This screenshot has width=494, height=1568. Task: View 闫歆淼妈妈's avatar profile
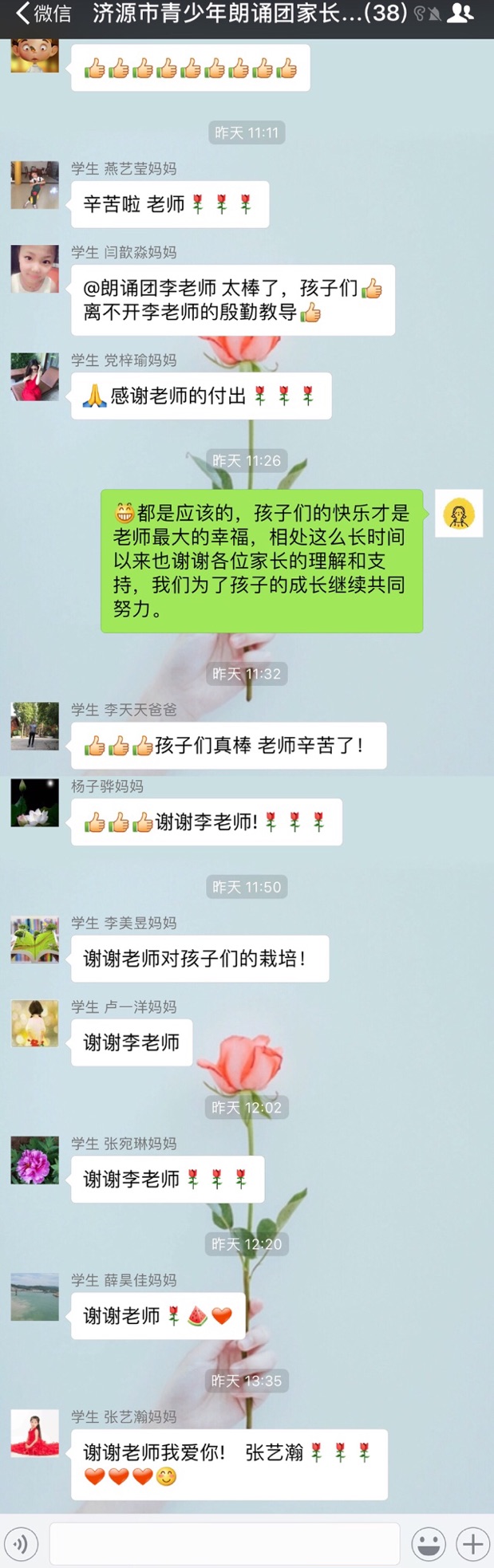[35, 269]
